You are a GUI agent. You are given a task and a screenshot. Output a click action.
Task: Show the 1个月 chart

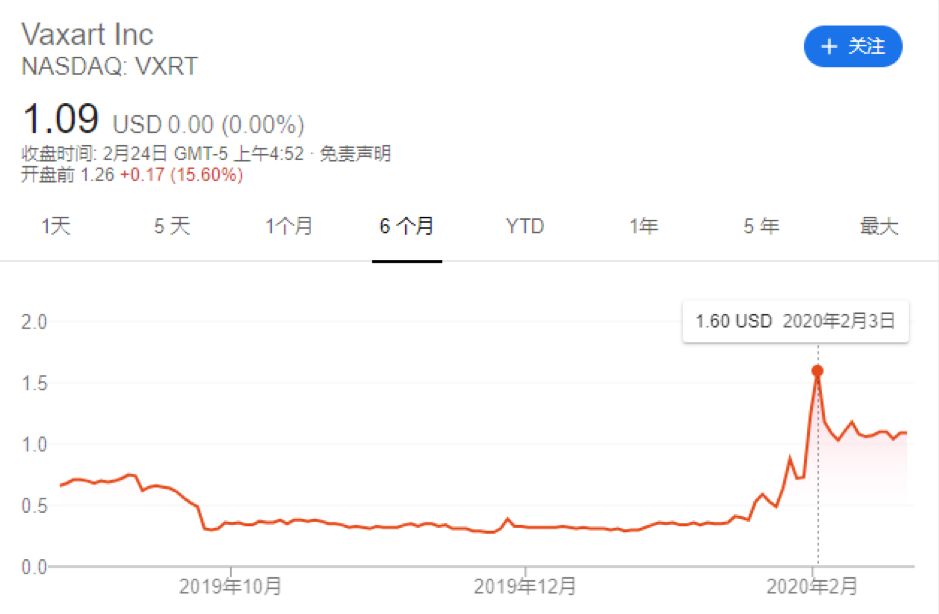[289, 226]
